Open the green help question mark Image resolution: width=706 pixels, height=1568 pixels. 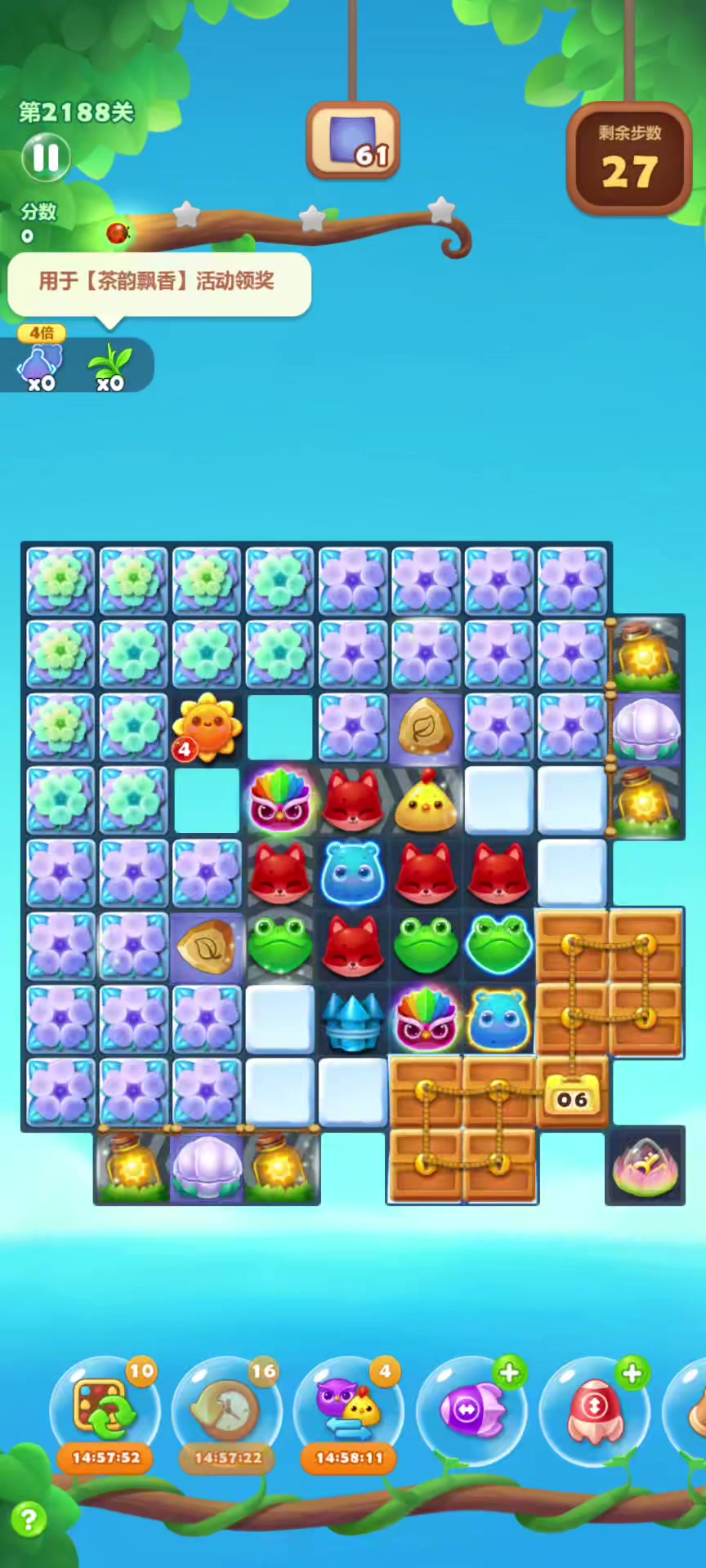[29, 1520]
